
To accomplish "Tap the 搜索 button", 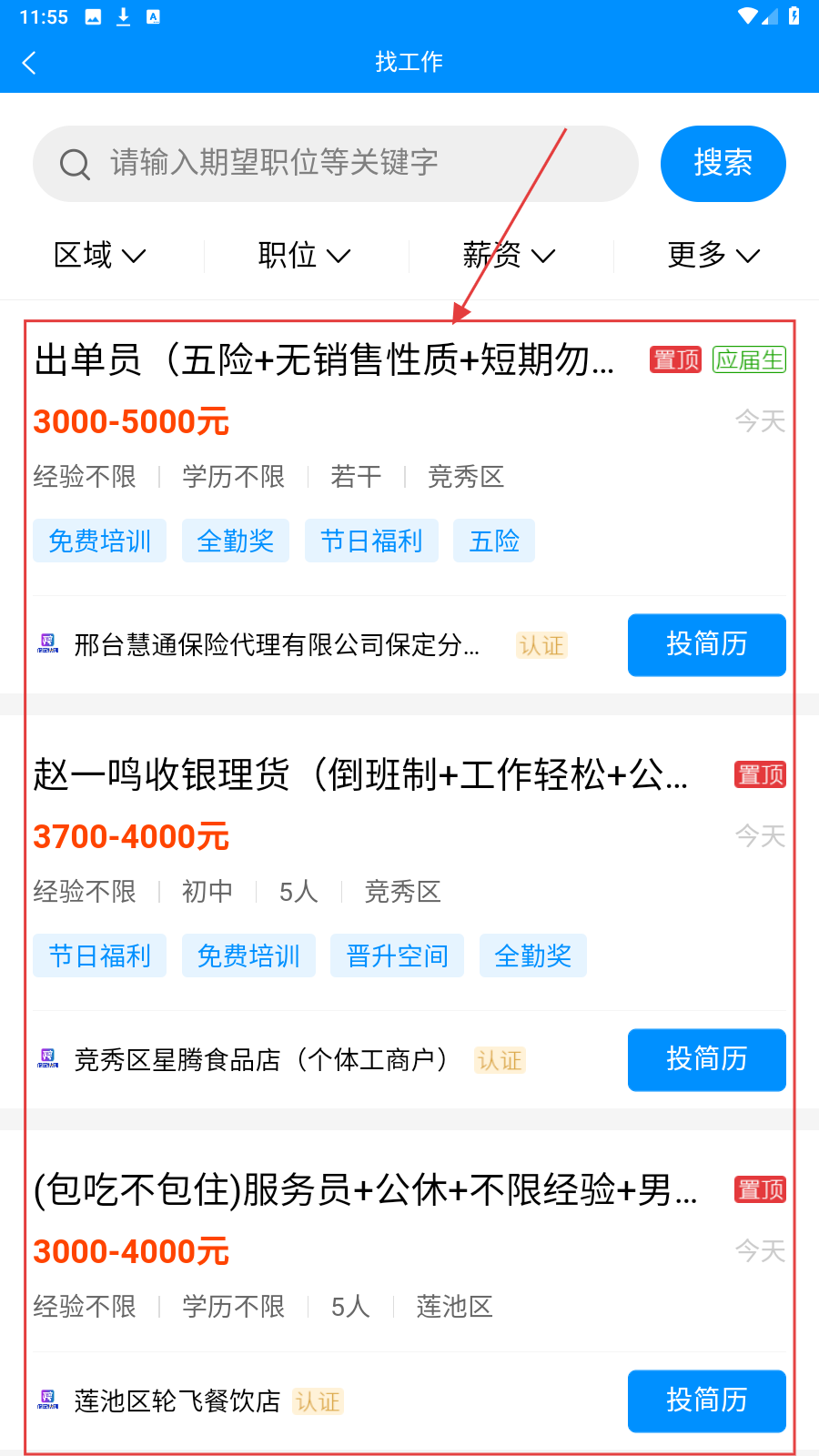I will point(723,164).
